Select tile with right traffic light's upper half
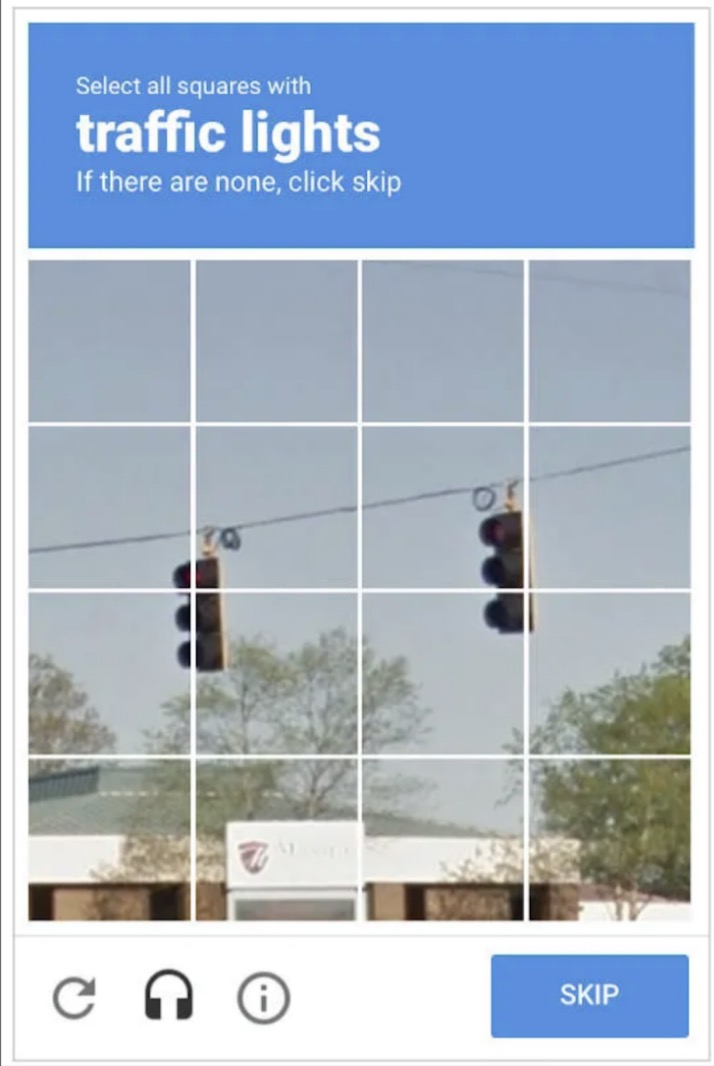 443,507
